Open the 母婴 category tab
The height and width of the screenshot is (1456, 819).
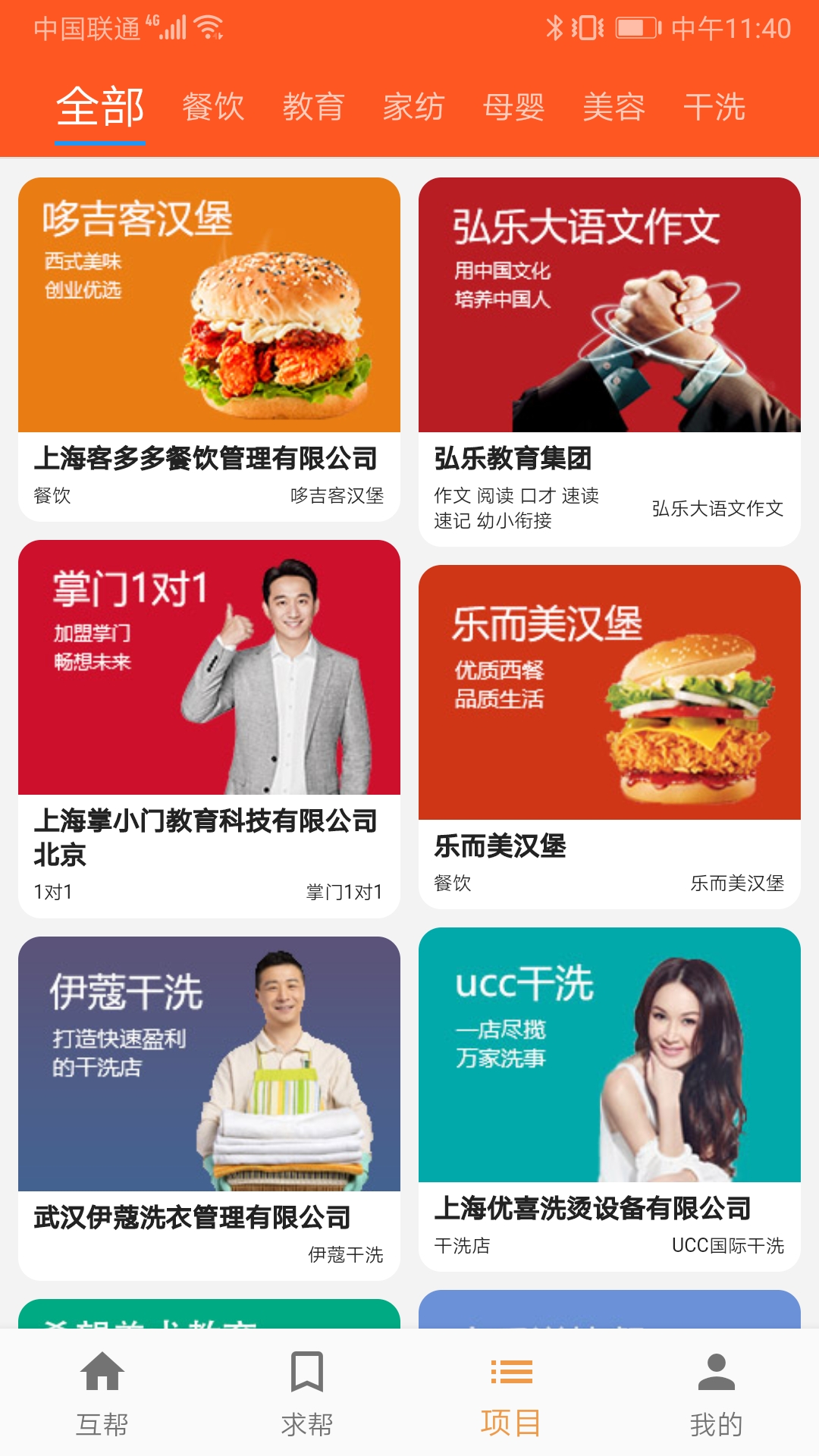(514, 108)
